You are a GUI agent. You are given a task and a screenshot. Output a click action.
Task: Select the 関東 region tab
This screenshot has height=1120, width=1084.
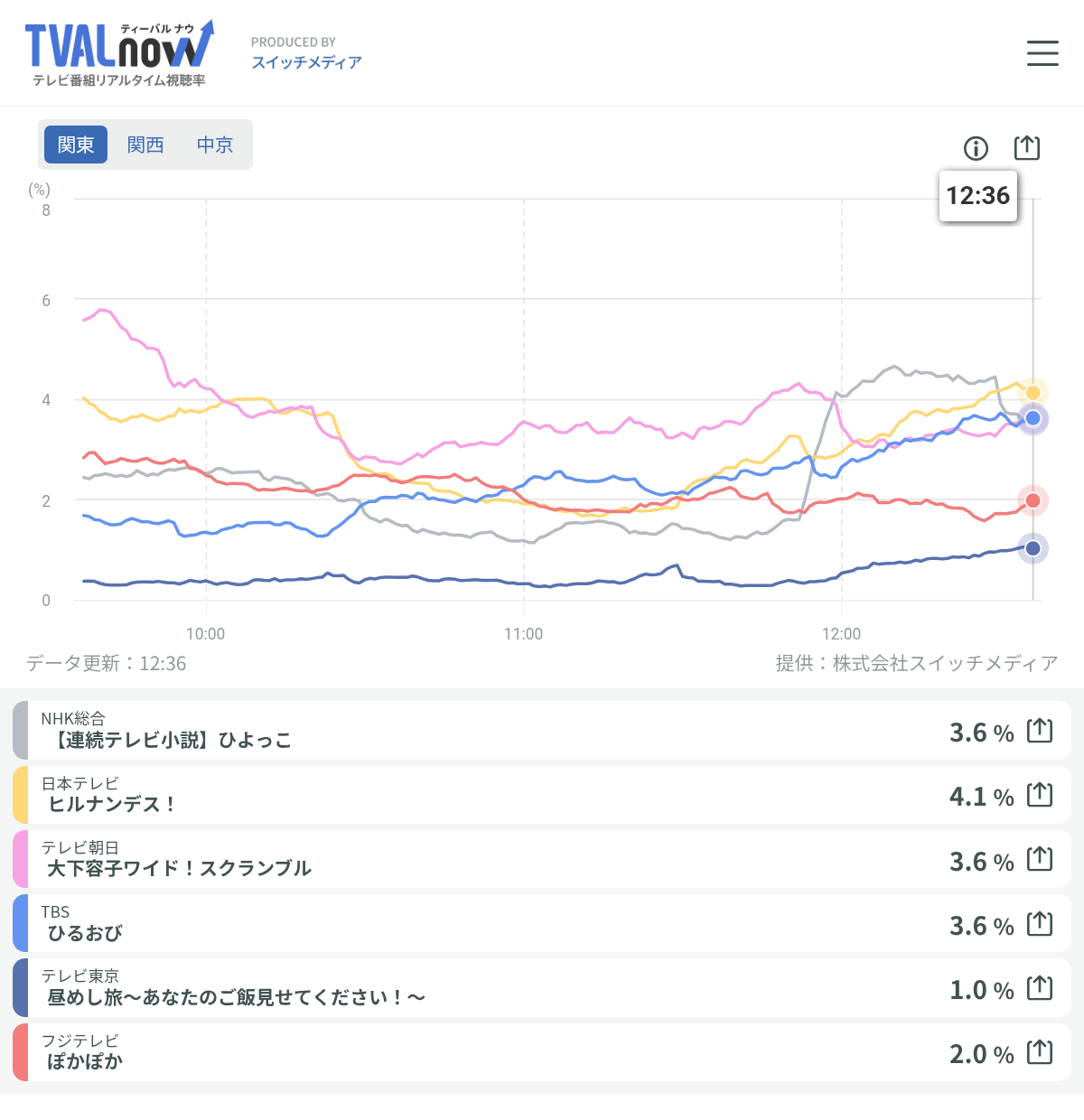(76, 145)
